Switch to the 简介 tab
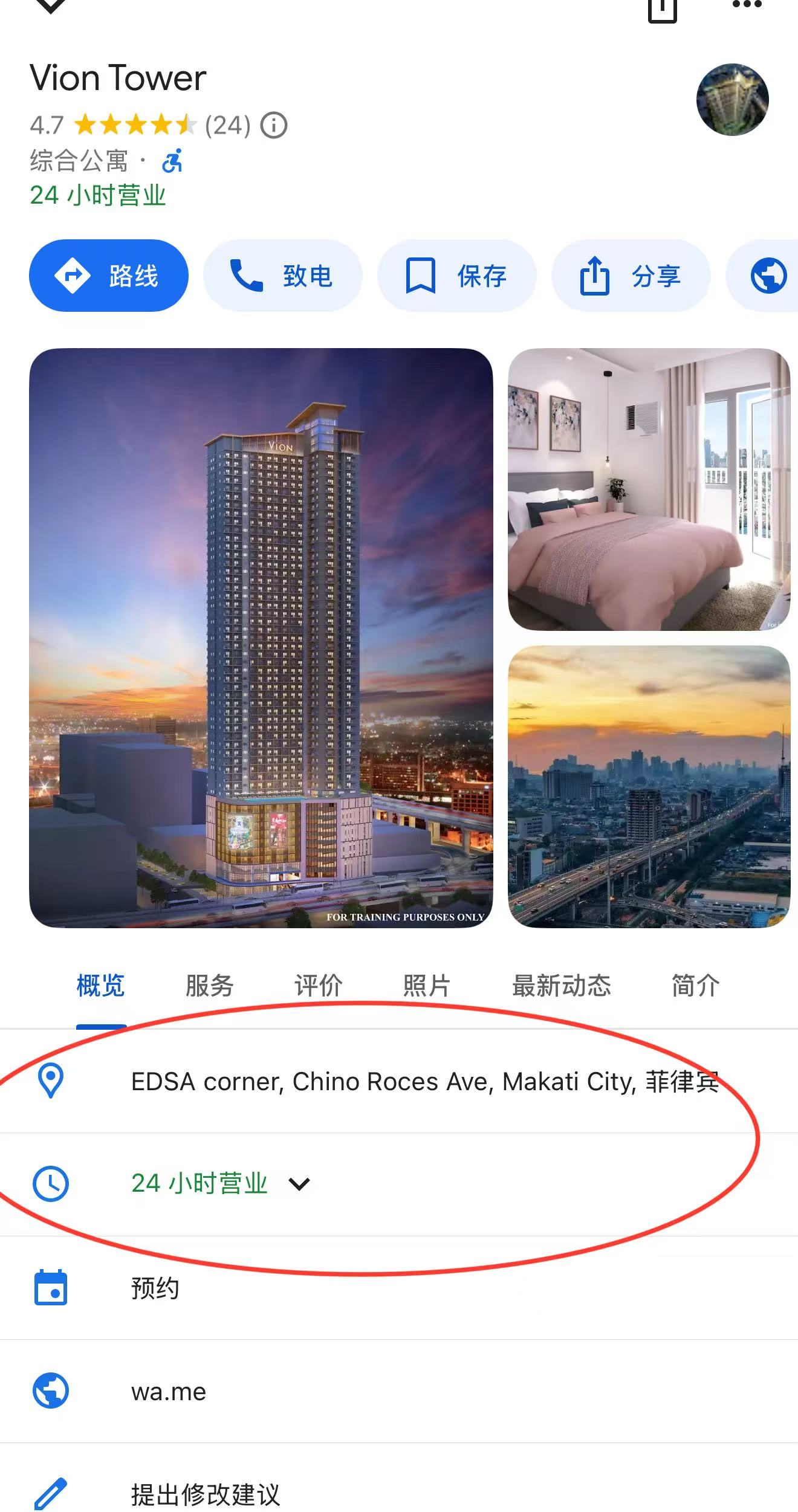 696,986
